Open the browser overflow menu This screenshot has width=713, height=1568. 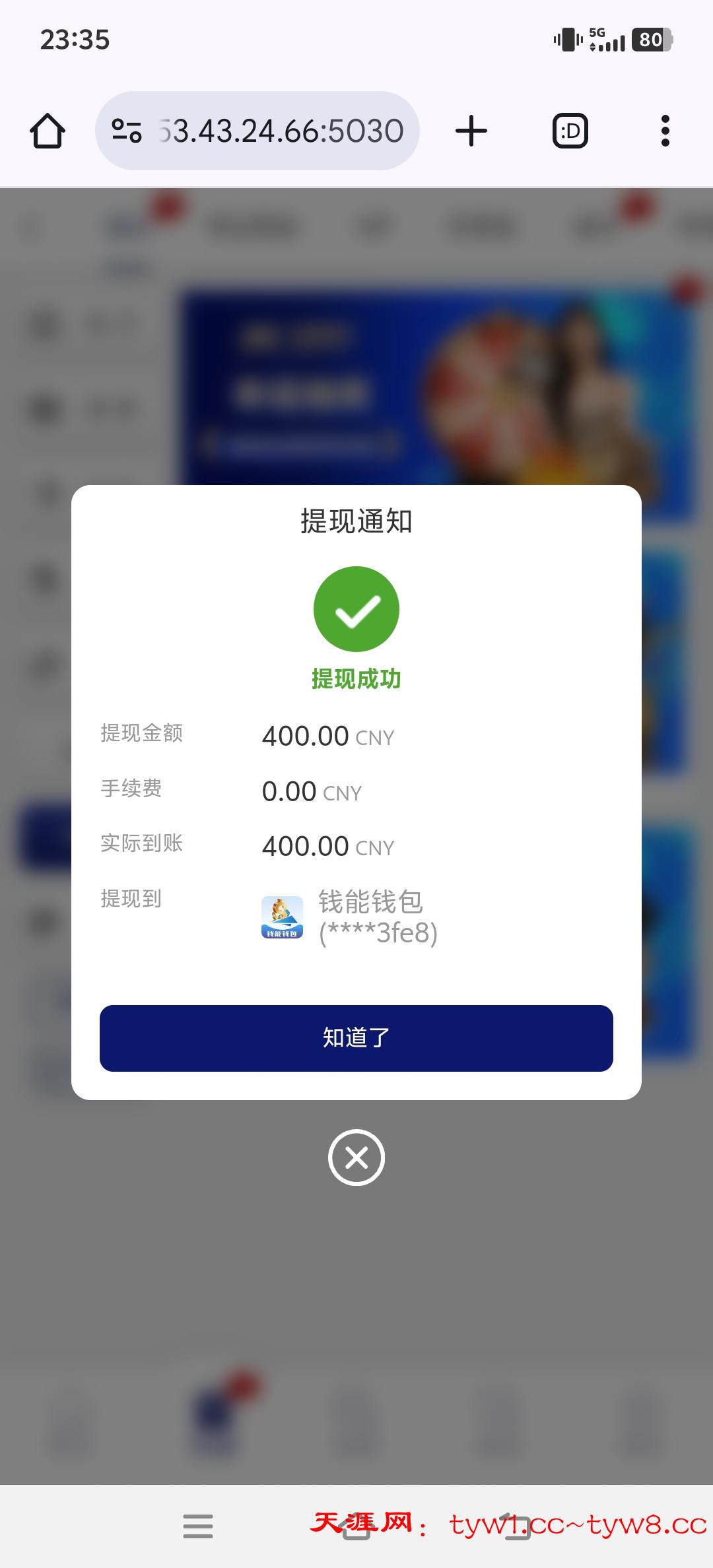pos(665,131)
